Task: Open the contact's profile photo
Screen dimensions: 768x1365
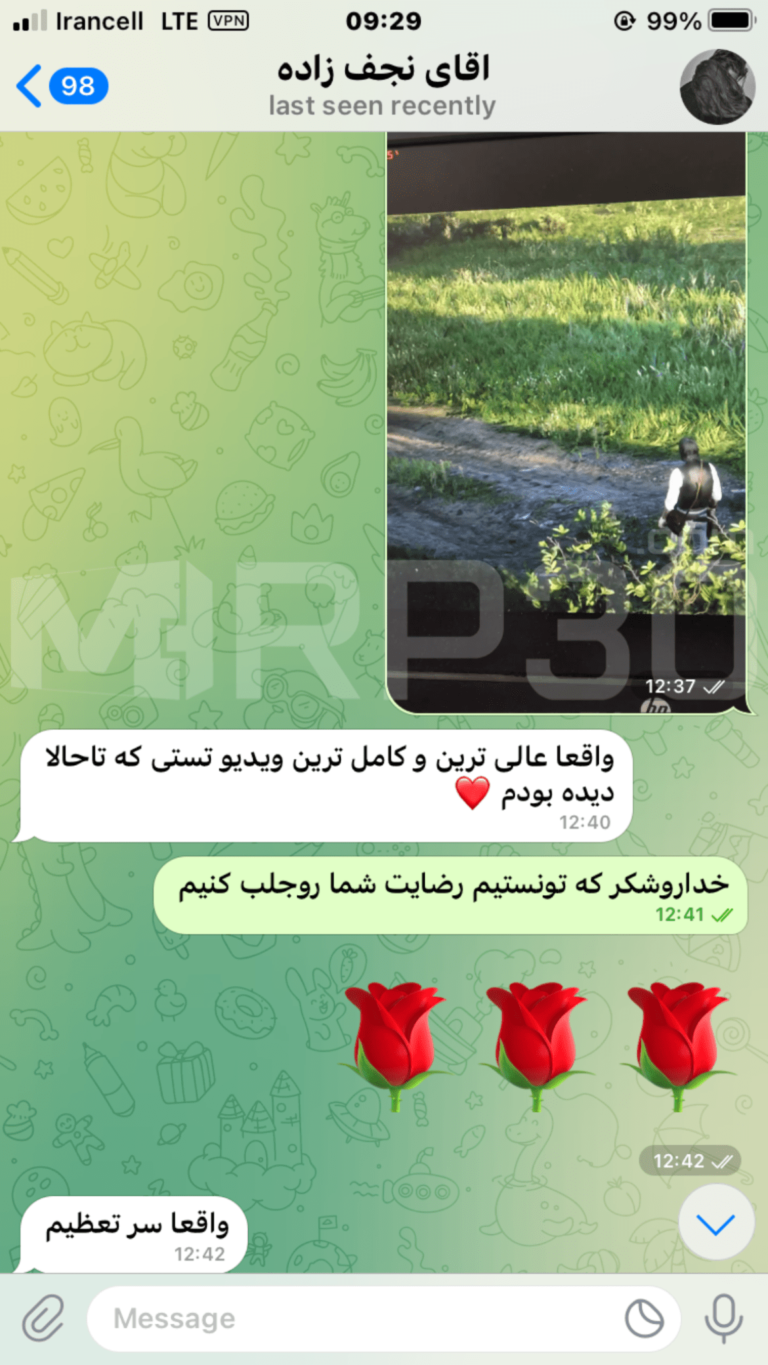Action: [x=716, y=87]
